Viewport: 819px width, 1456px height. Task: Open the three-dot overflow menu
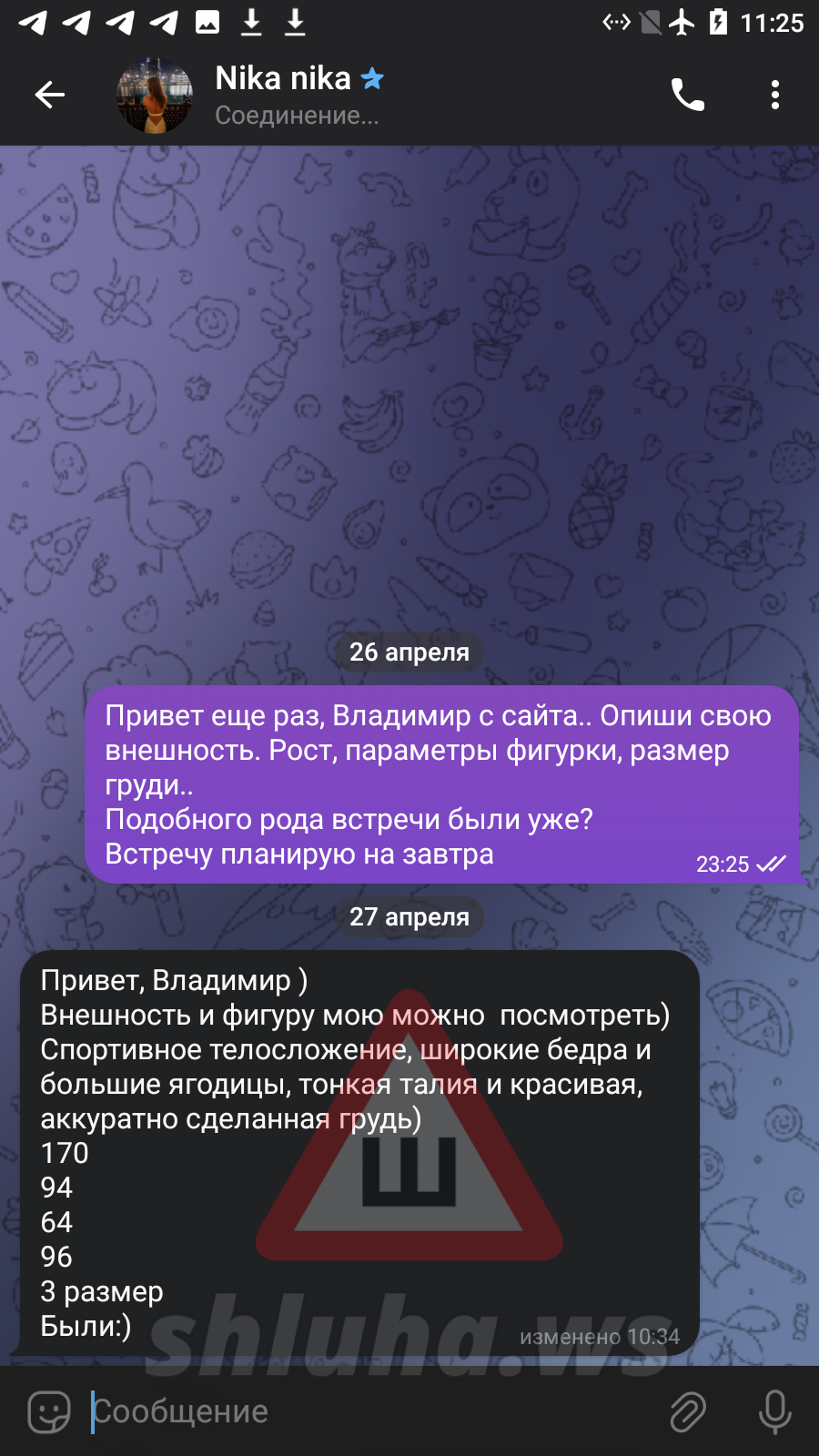[x=774, y=95]
